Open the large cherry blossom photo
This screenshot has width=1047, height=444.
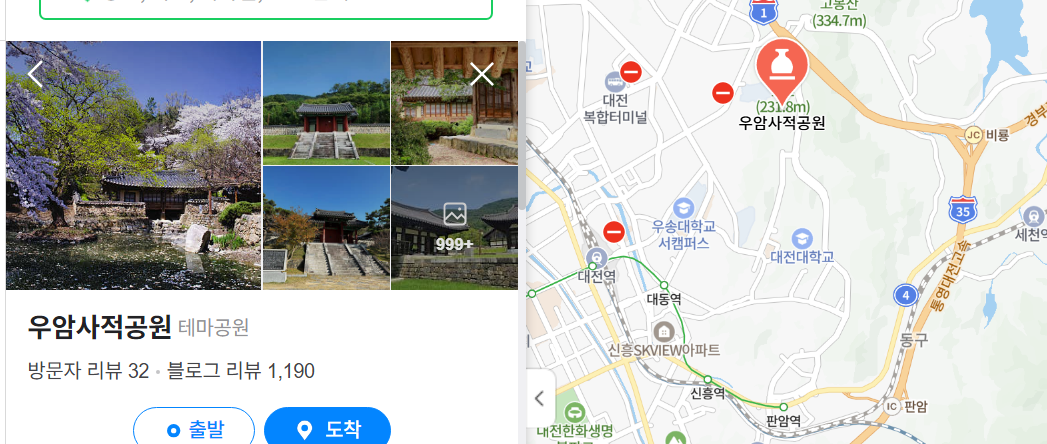(133, 166)
